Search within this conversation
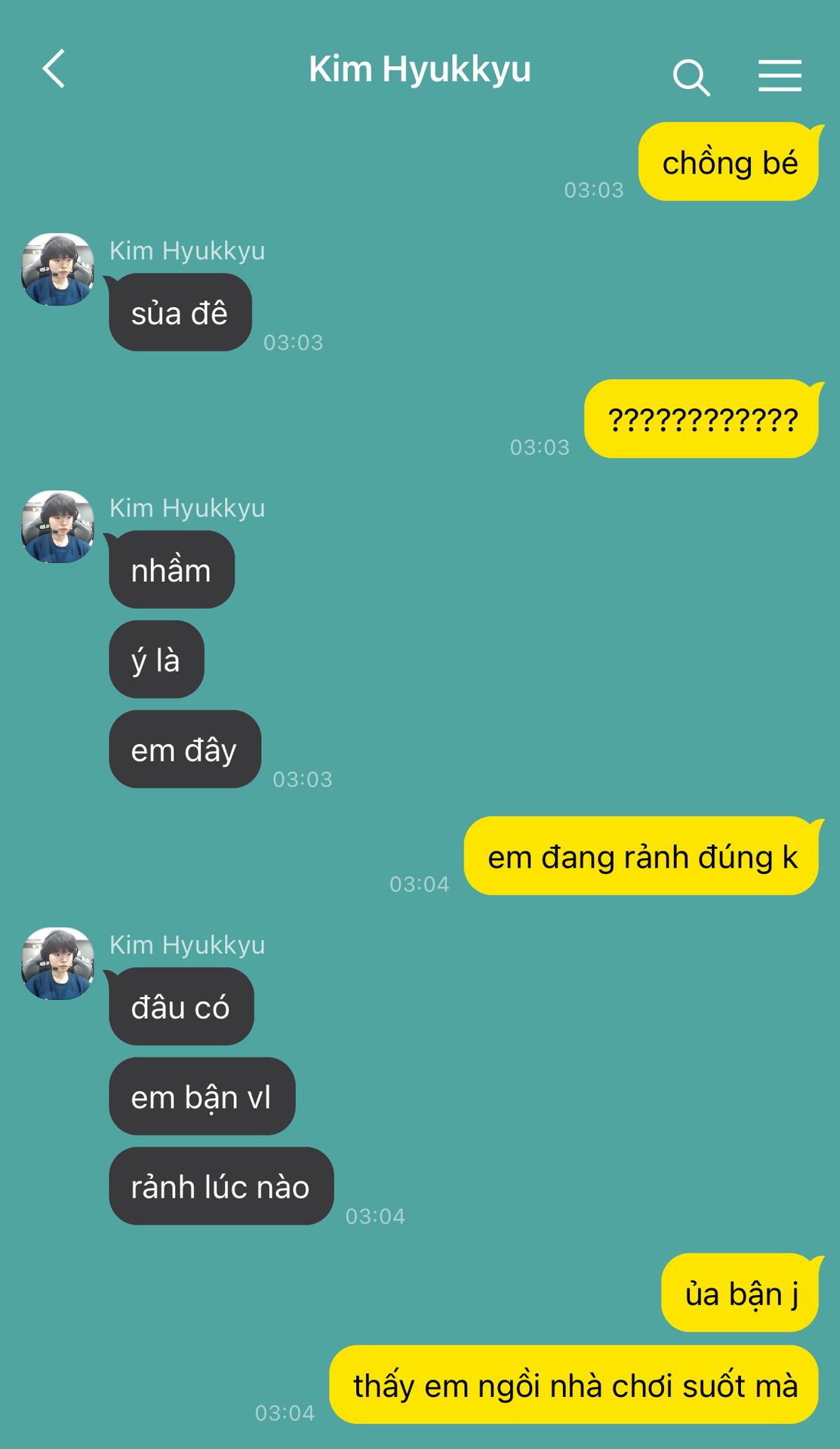Image resolution: width=840 pixels, height=1449 pixels. 691,77
